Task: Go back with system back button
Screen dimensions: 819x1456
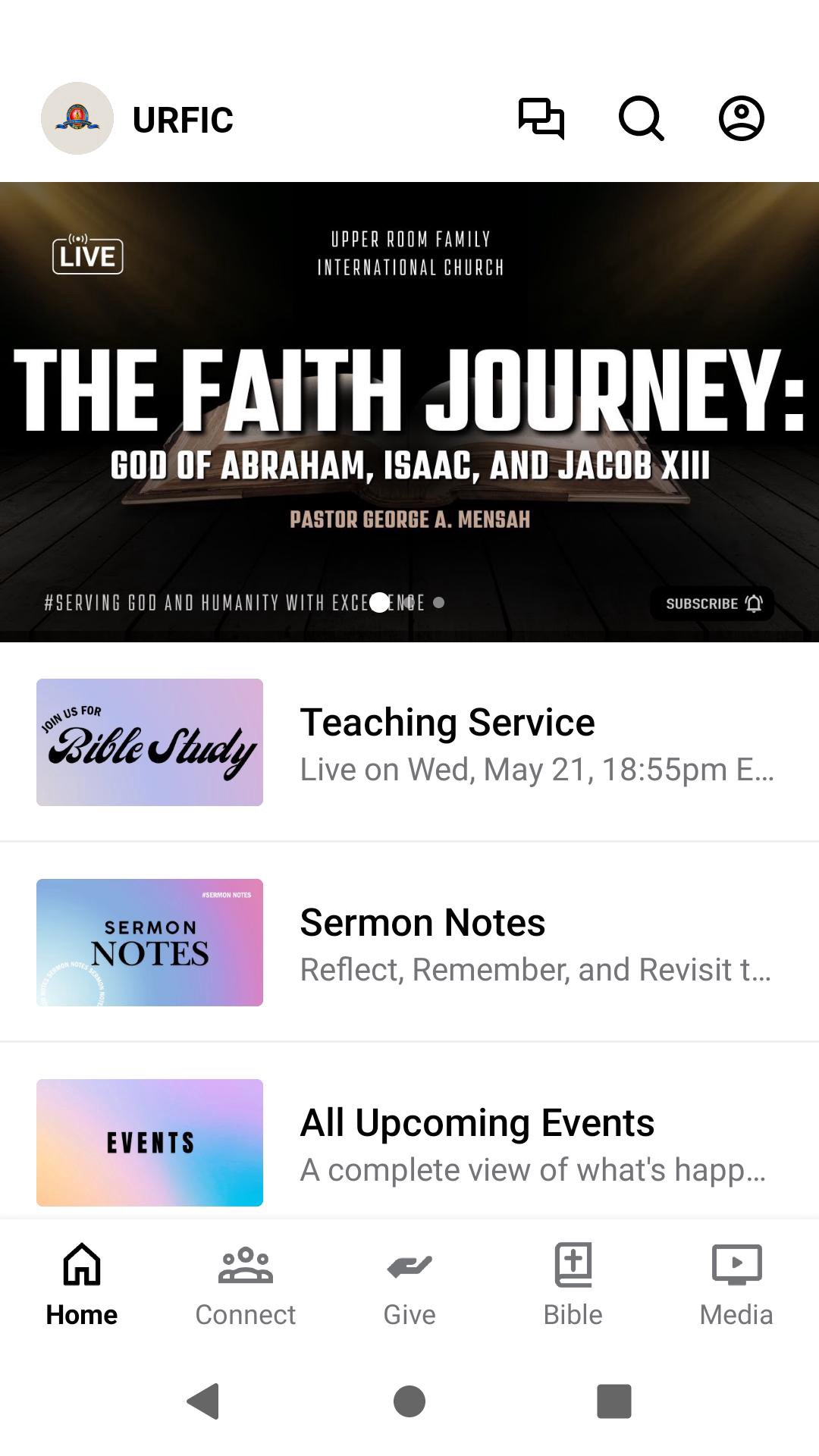Action: pos(203,1401)
